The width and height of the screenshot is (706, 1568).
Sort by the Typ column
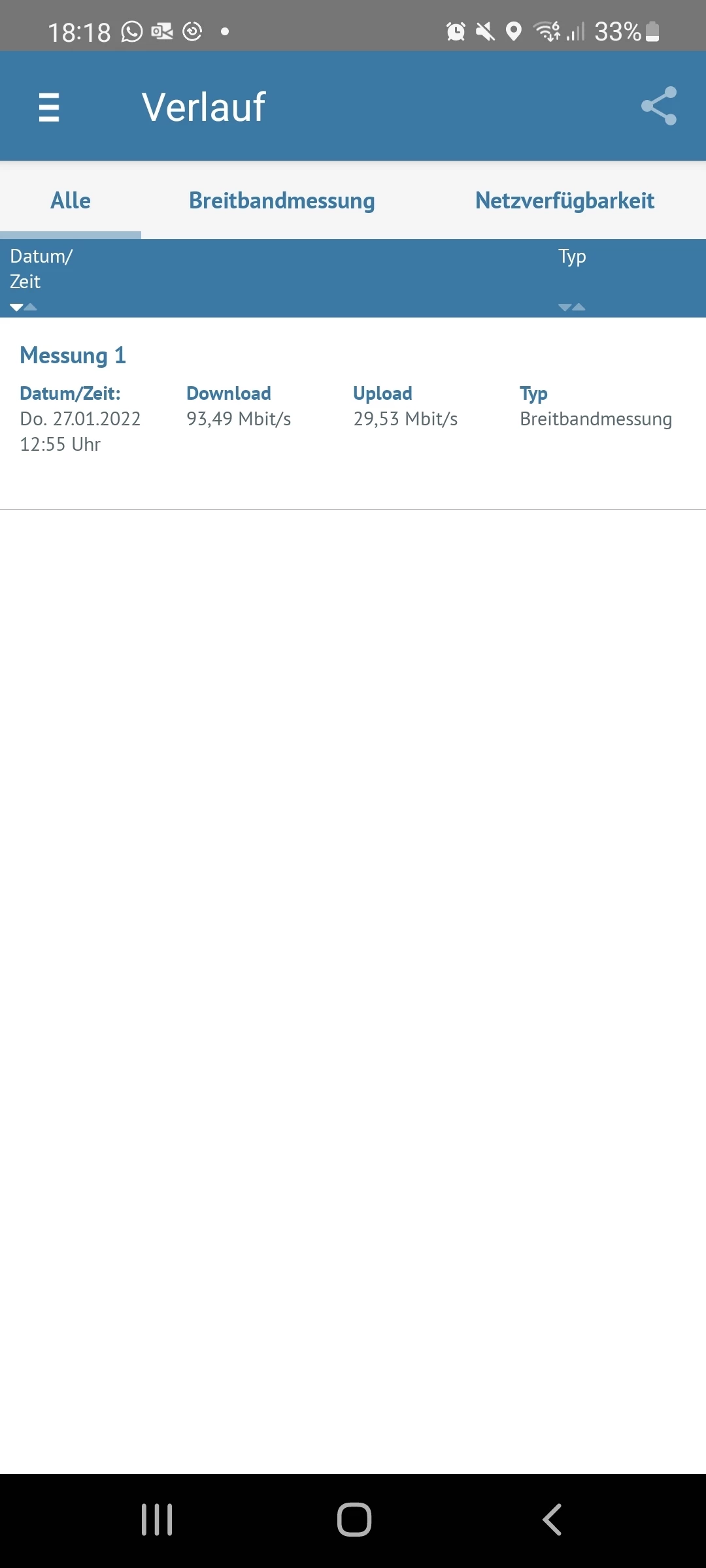(x=572, y=278)
